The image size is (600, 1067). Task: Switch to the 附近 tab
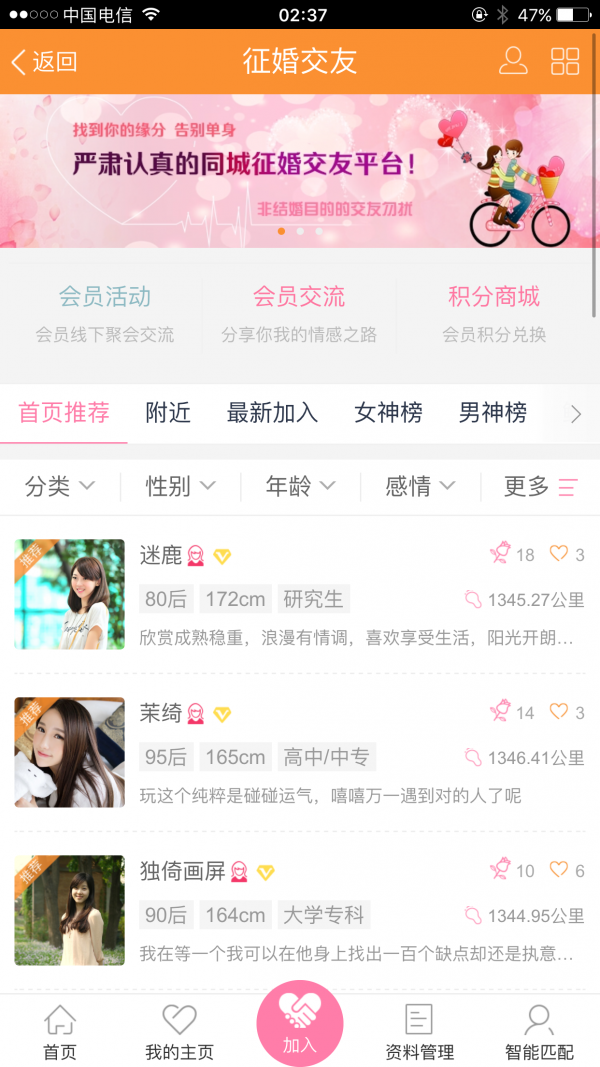coord(168,413)
